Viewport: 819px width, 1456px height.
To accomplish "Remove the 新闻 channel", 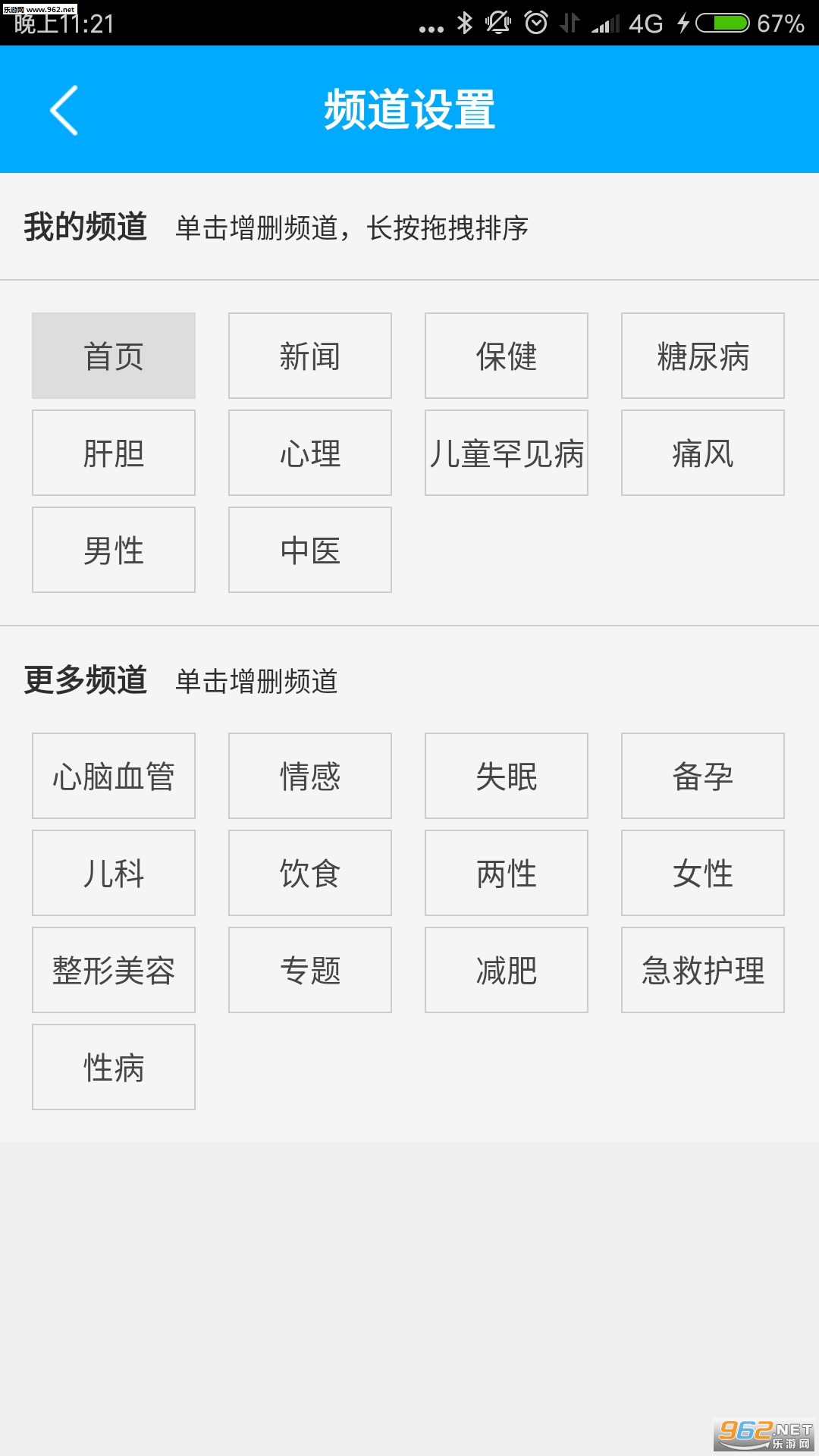I will click(x=310, y=356).
